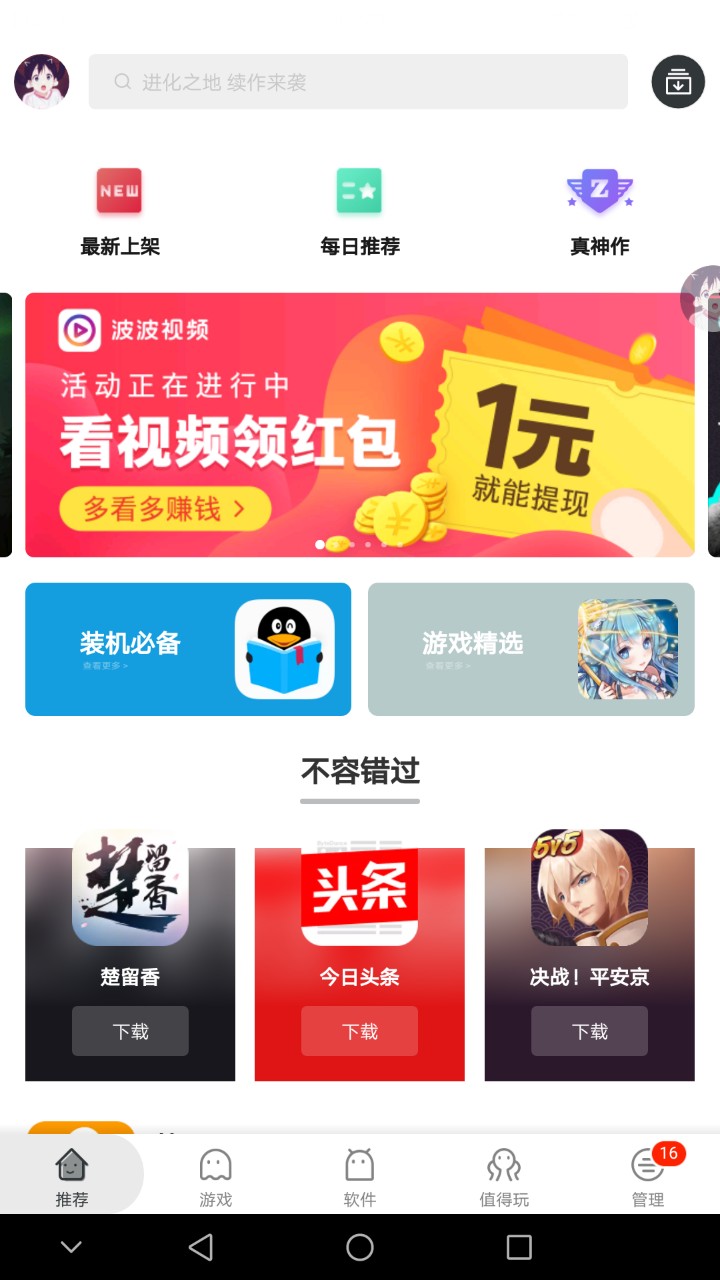Download 决战！平安京 game
The height and width of the screenshot is (1280, 720).
[590, 1031]
